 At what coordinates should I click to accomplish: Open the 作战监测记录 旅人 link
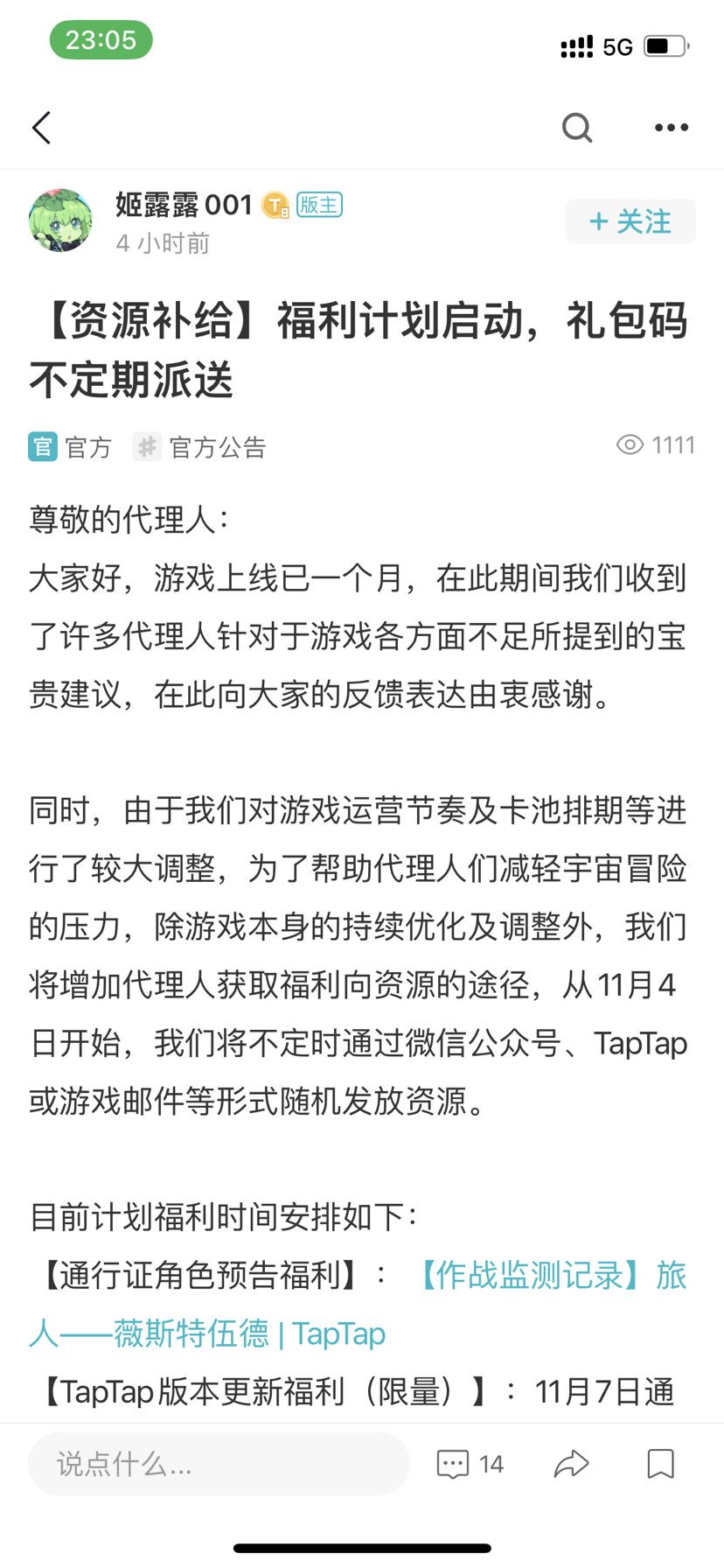coord(359,1305)
